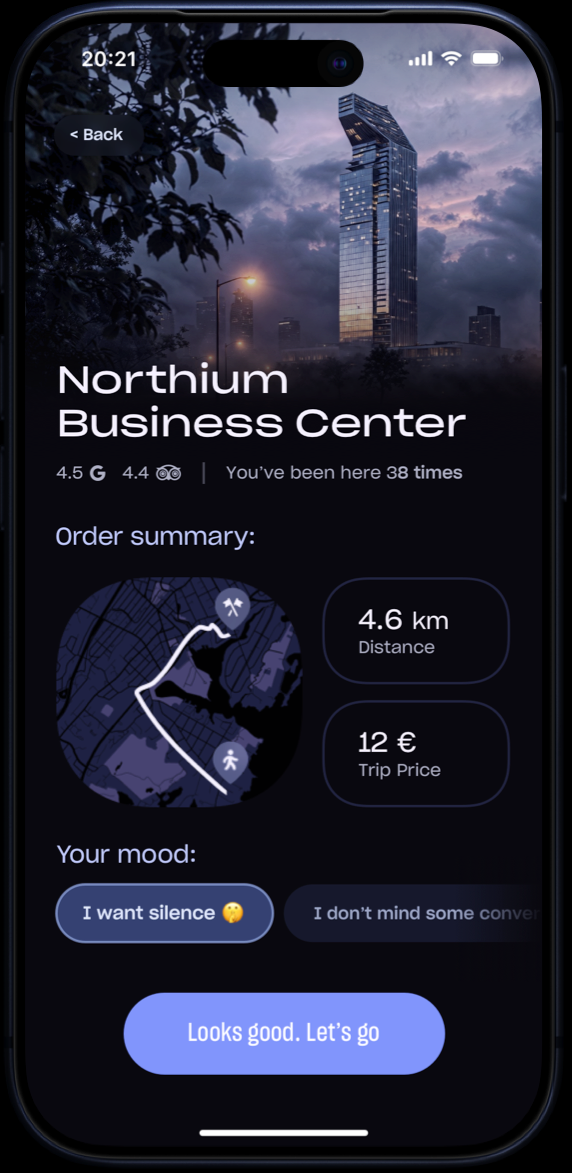
Task: Go back using the Back button
Action: click(x=98, y=135)
